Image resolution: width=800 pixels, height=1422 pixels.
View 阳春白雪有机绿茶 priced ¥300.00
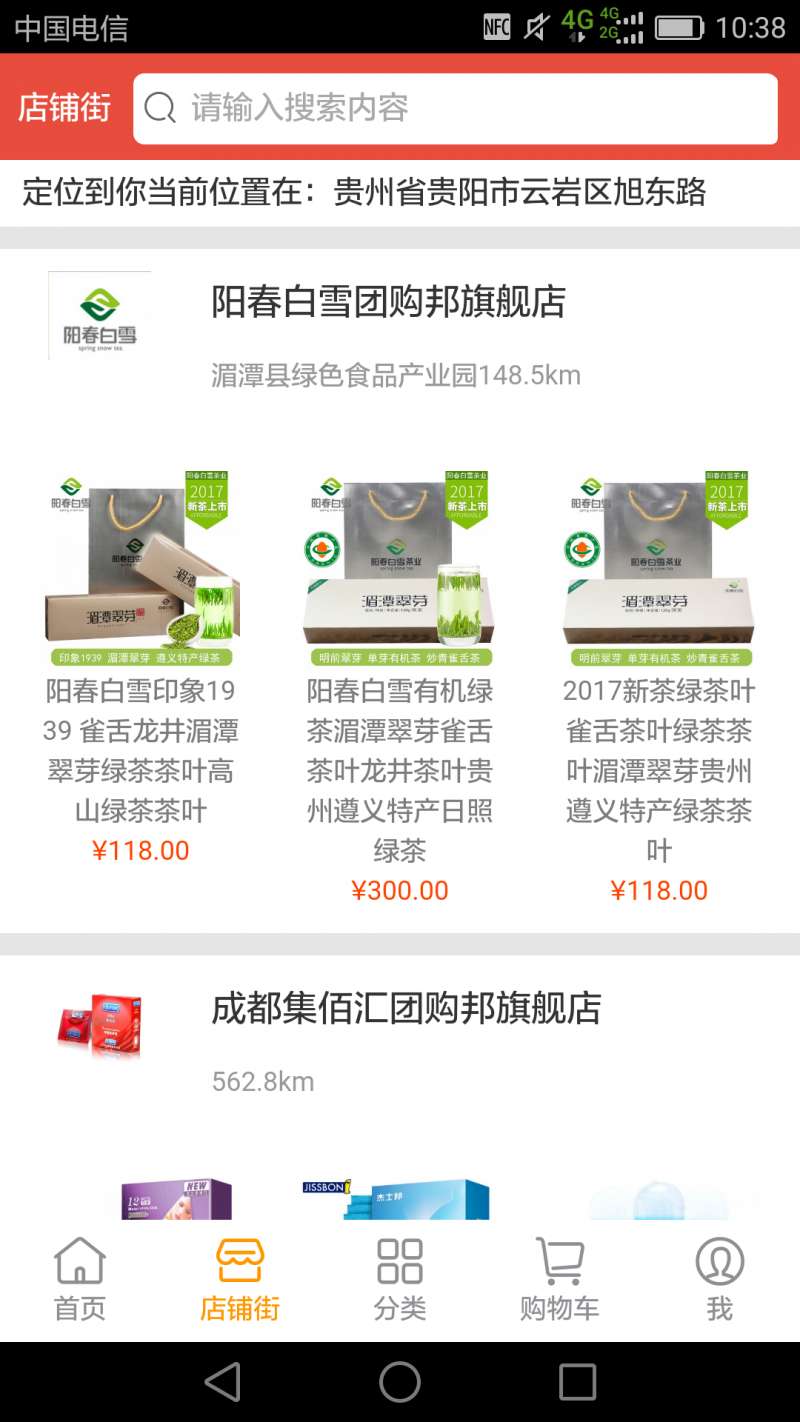(x=400, y=680)
